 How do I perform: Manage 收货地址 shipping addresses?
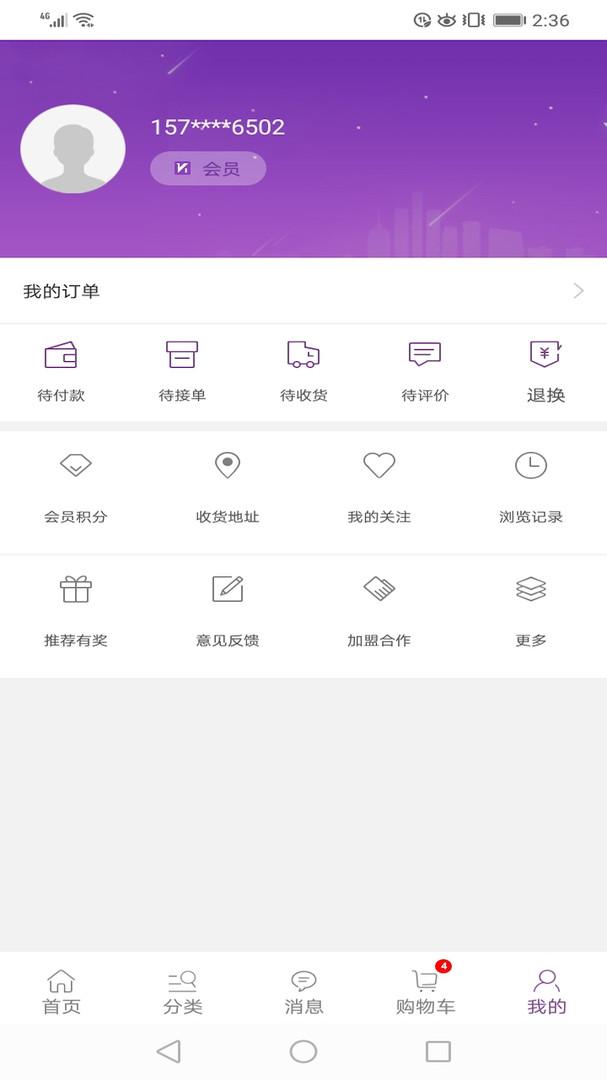(228, 488)
